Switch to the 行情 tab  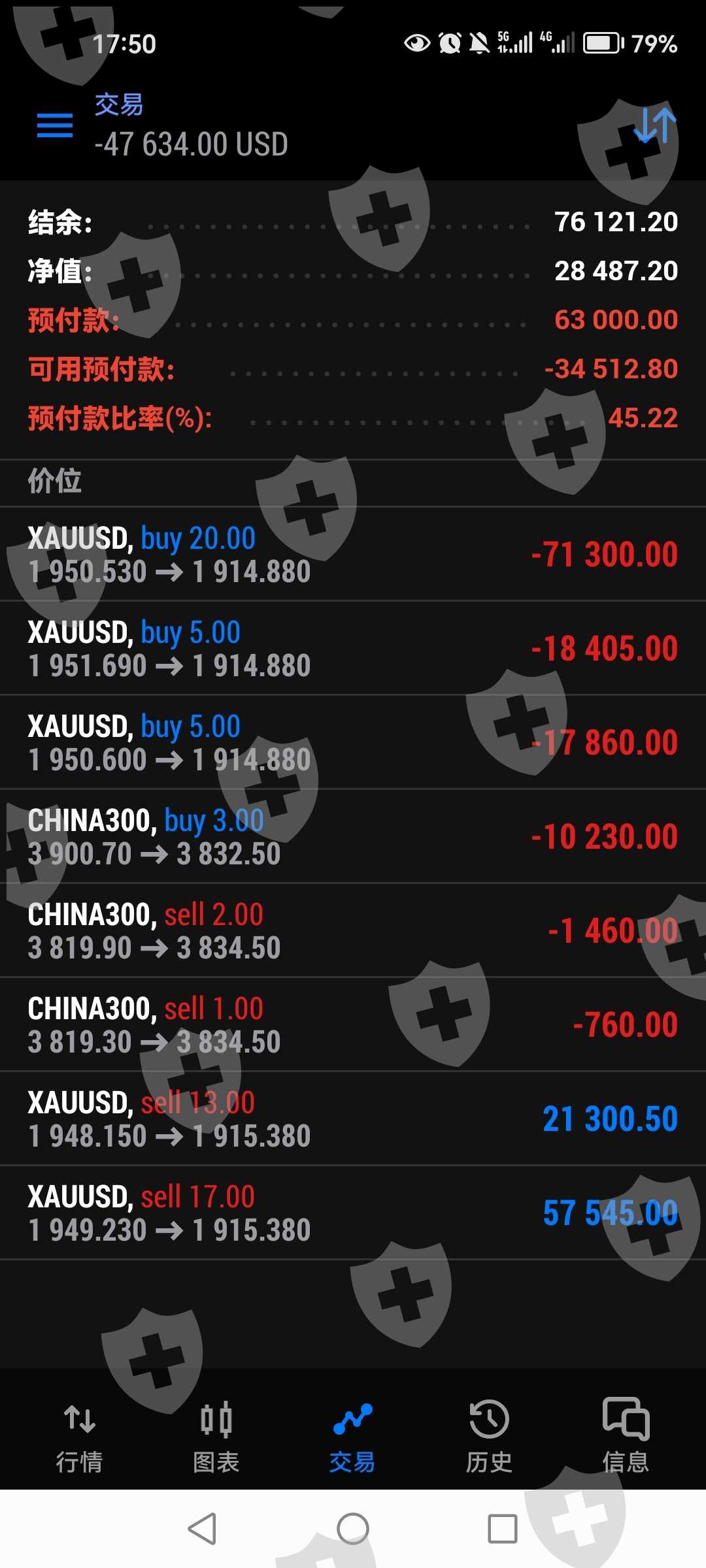click(x=80, y=1436)
